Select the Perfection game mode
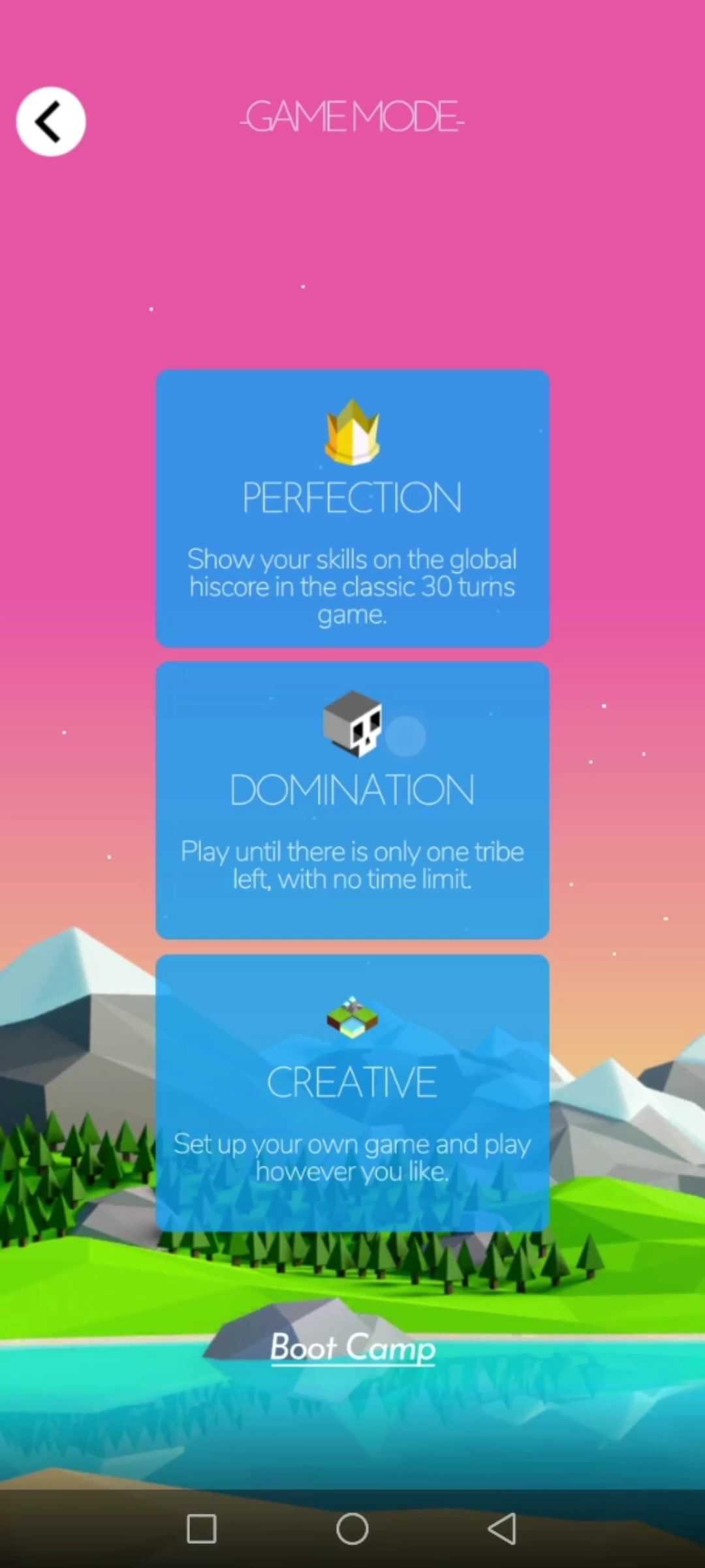Screen dimensions: 705x1568 click(352, 508)
